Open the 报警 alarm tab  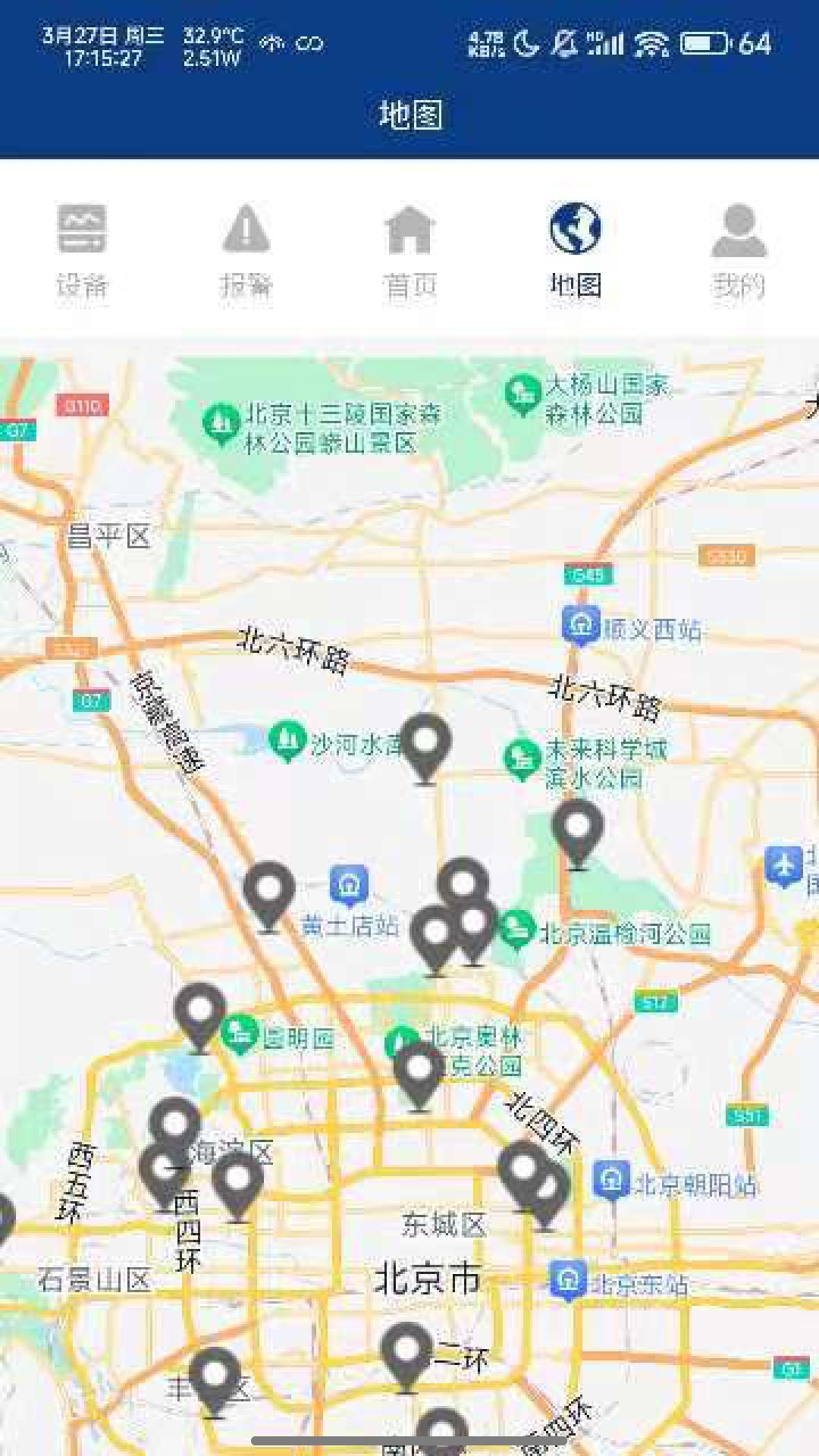246,251
